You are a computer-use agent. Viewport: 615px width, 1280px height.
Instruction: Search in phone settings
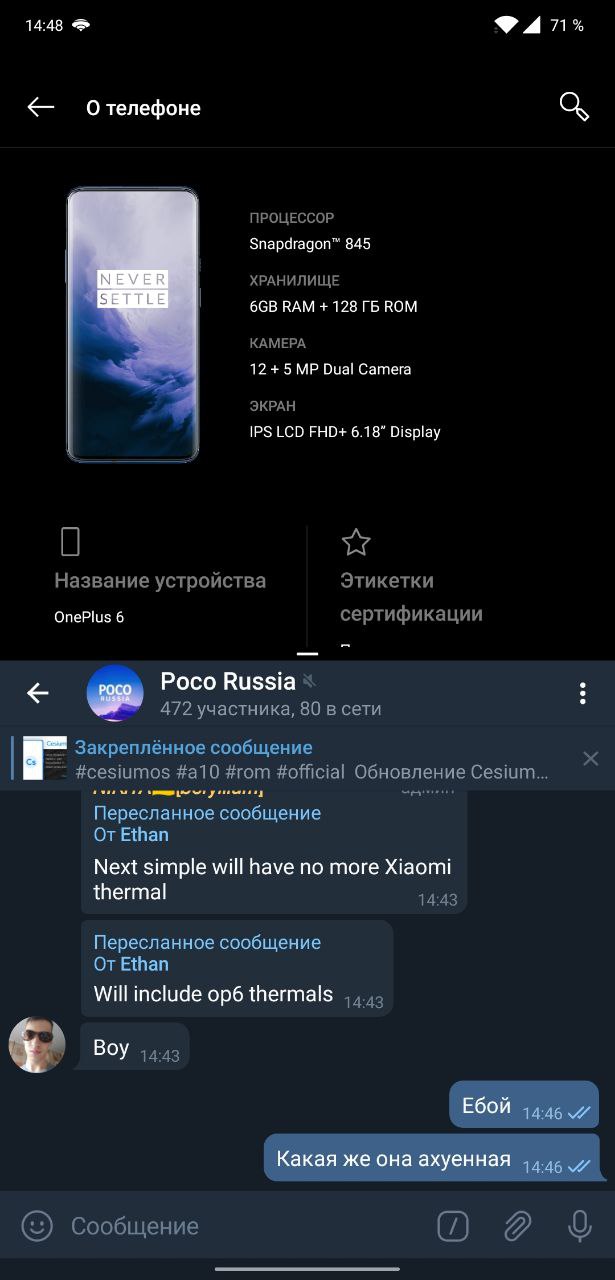574,107
